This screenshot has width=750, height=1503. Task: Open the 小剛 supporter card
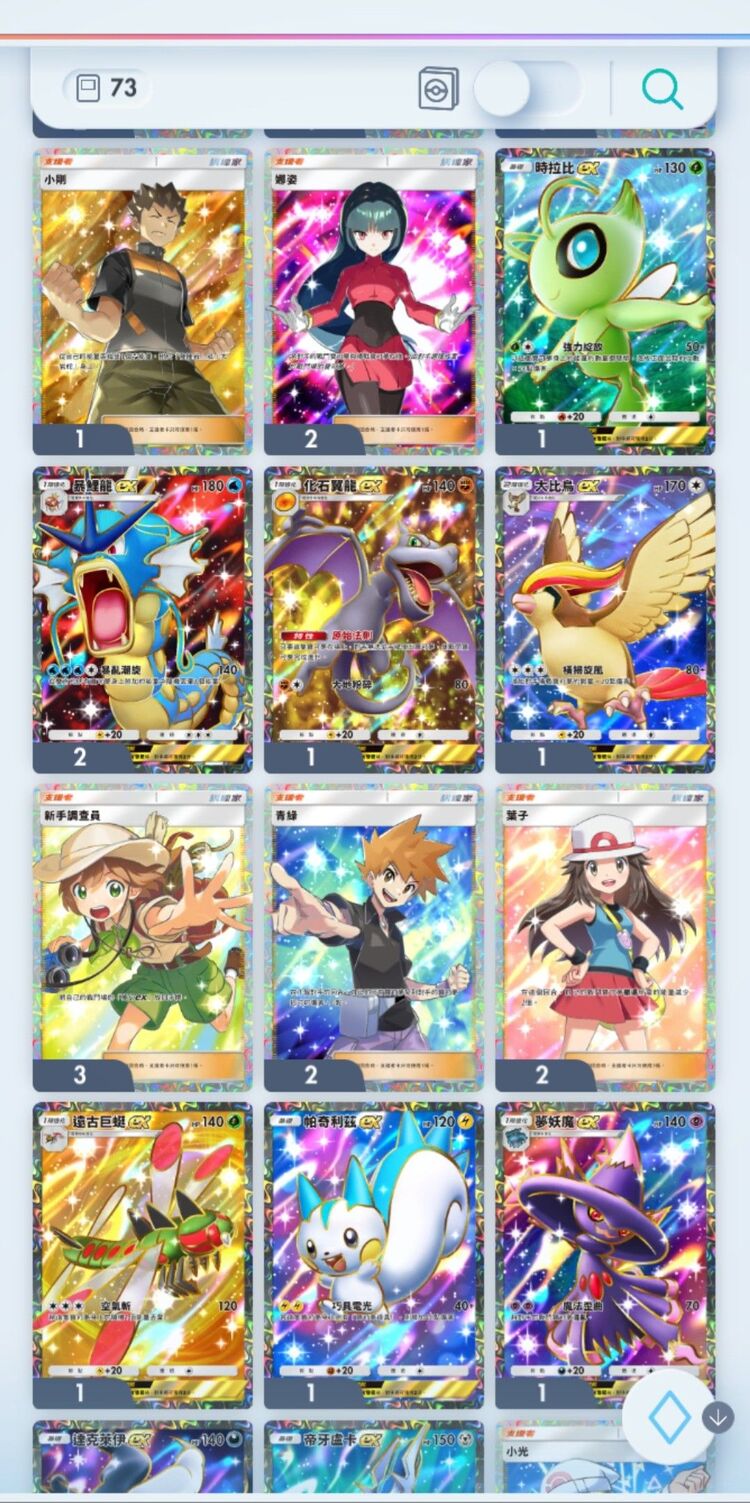point(142,300)
